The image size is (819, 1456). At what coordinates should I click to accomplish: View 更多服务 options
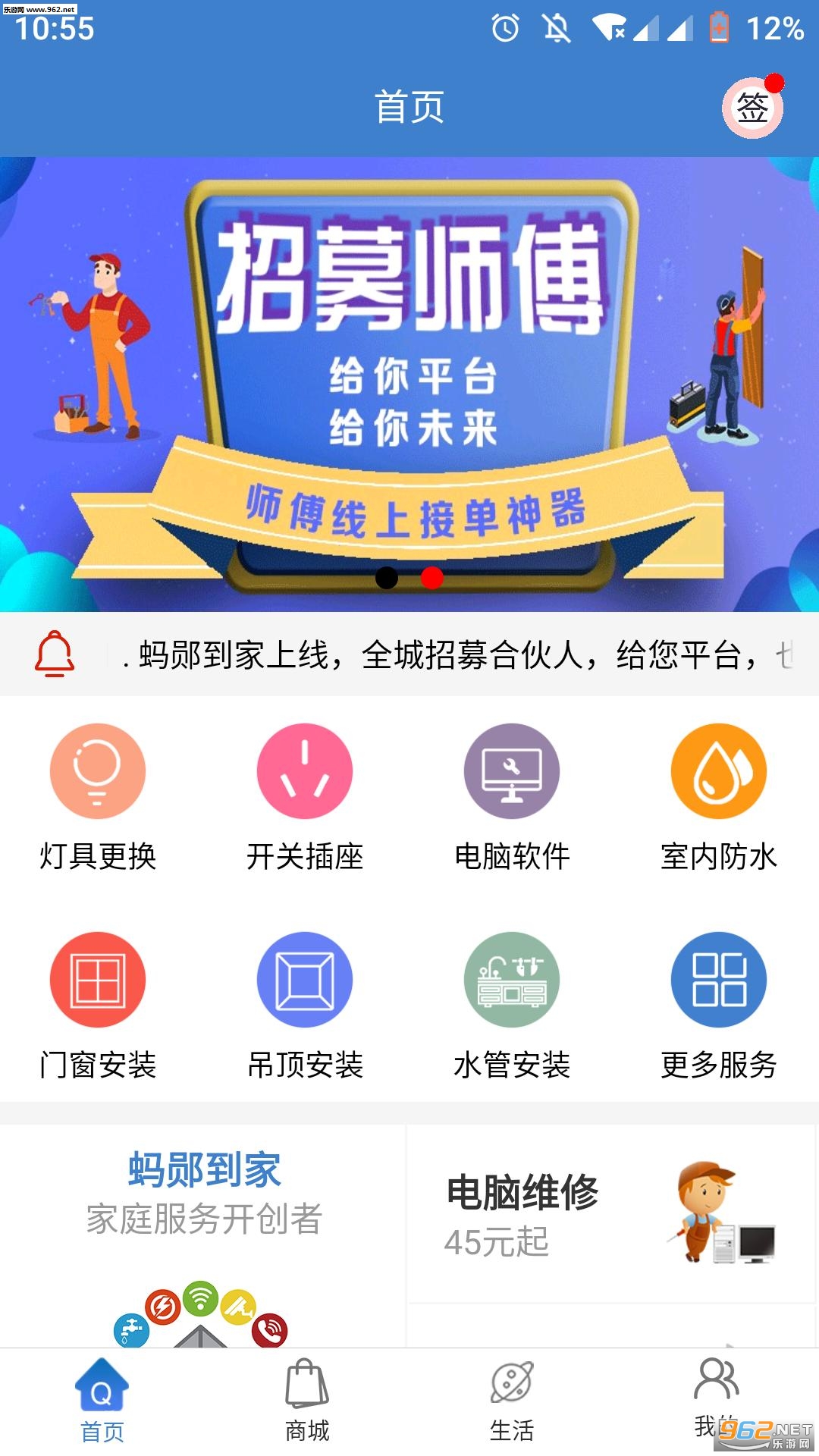pyautogui.click(x=719, y=1005)
